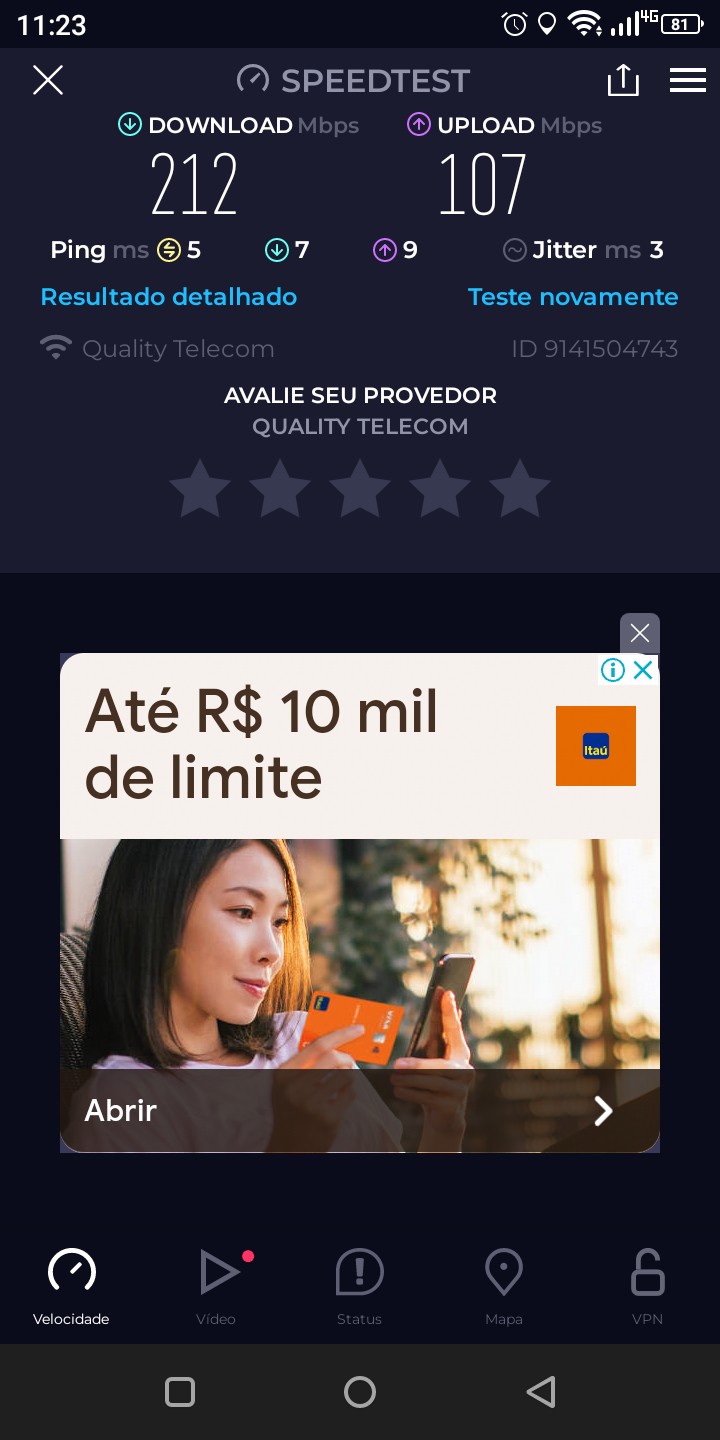
Task: Select the Velocidade tab
Action: (x=71, y=1286)
